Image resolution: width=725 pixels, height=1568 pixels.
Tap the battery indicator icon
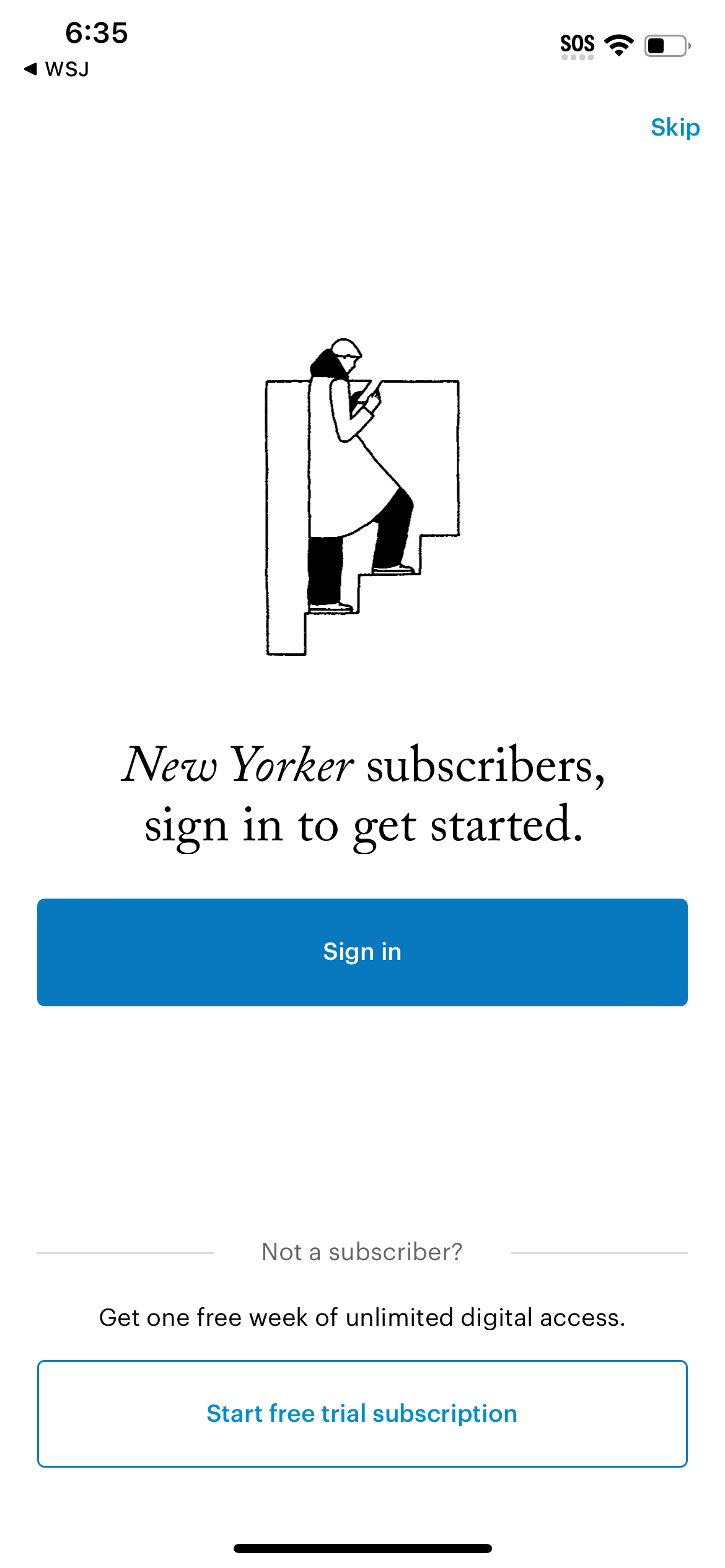click(666, 45)
